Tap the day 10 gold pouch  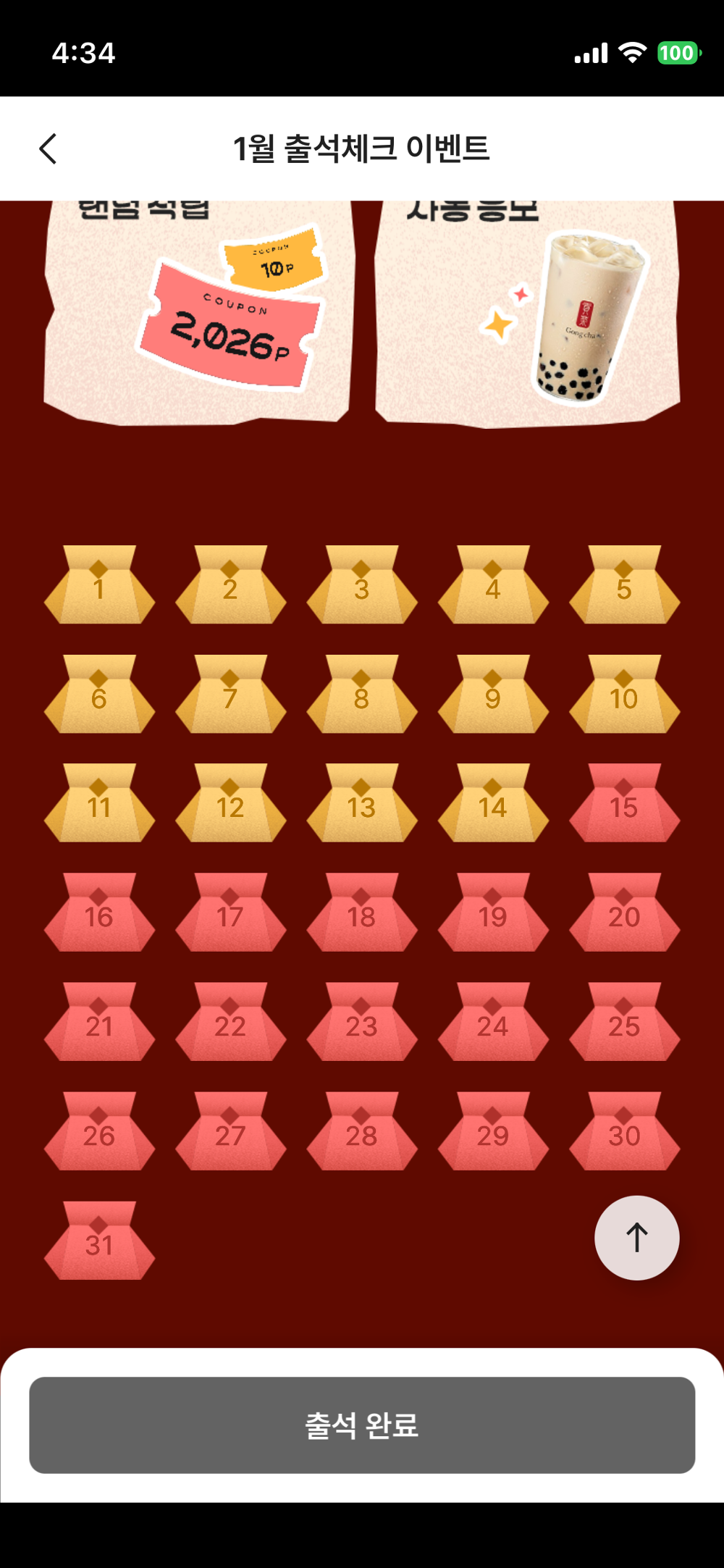pyautogui.click(x=624, y=695)
